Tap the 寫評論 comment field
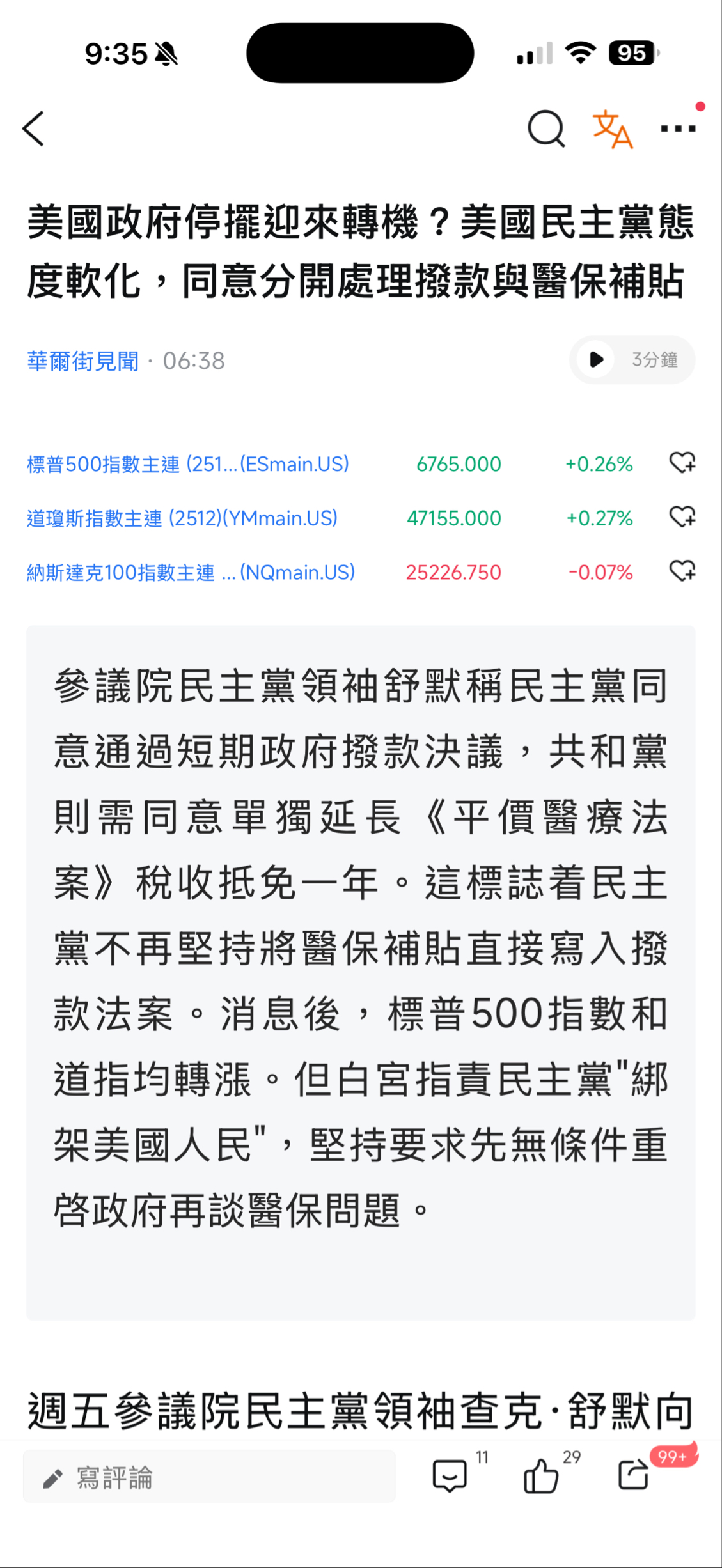This screenshot has height=1568, width=722. 209,1477
